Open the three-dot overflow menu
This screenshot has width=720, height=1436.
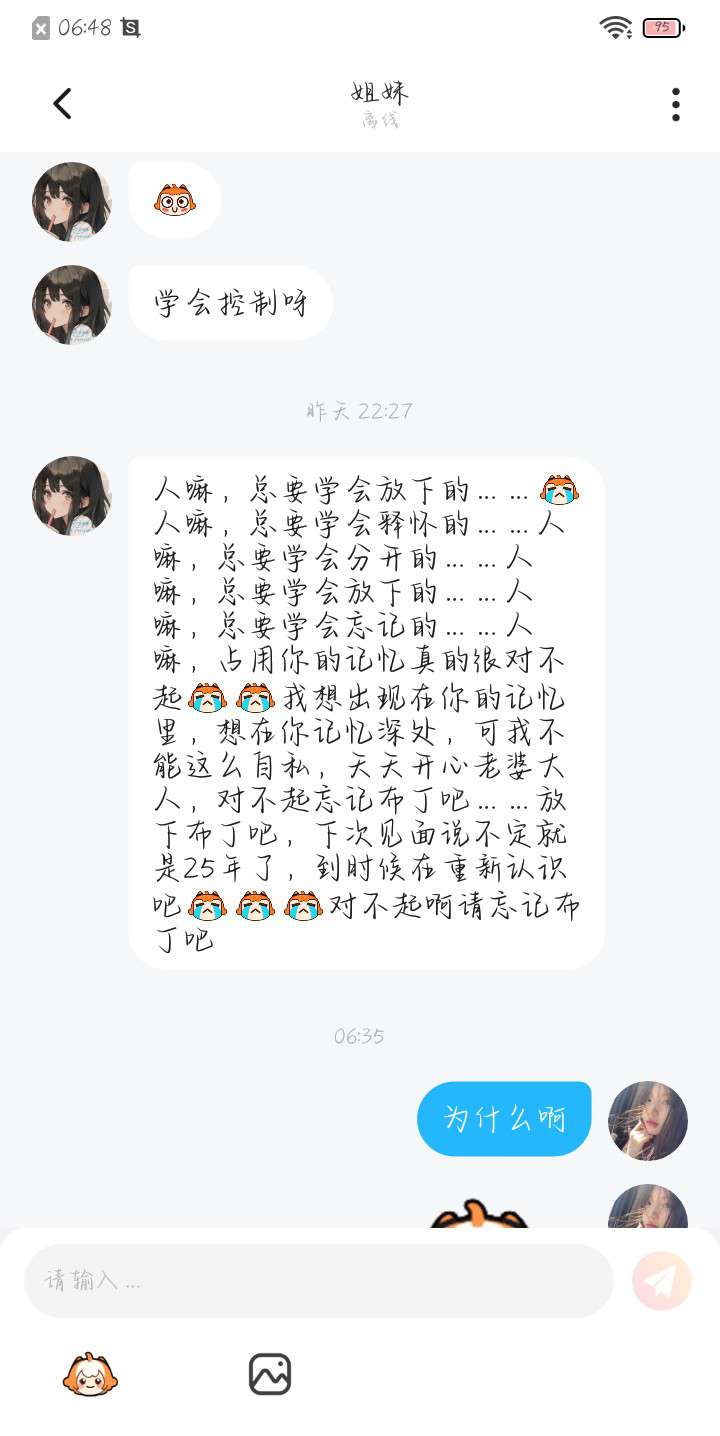click(x=676, y=104)
